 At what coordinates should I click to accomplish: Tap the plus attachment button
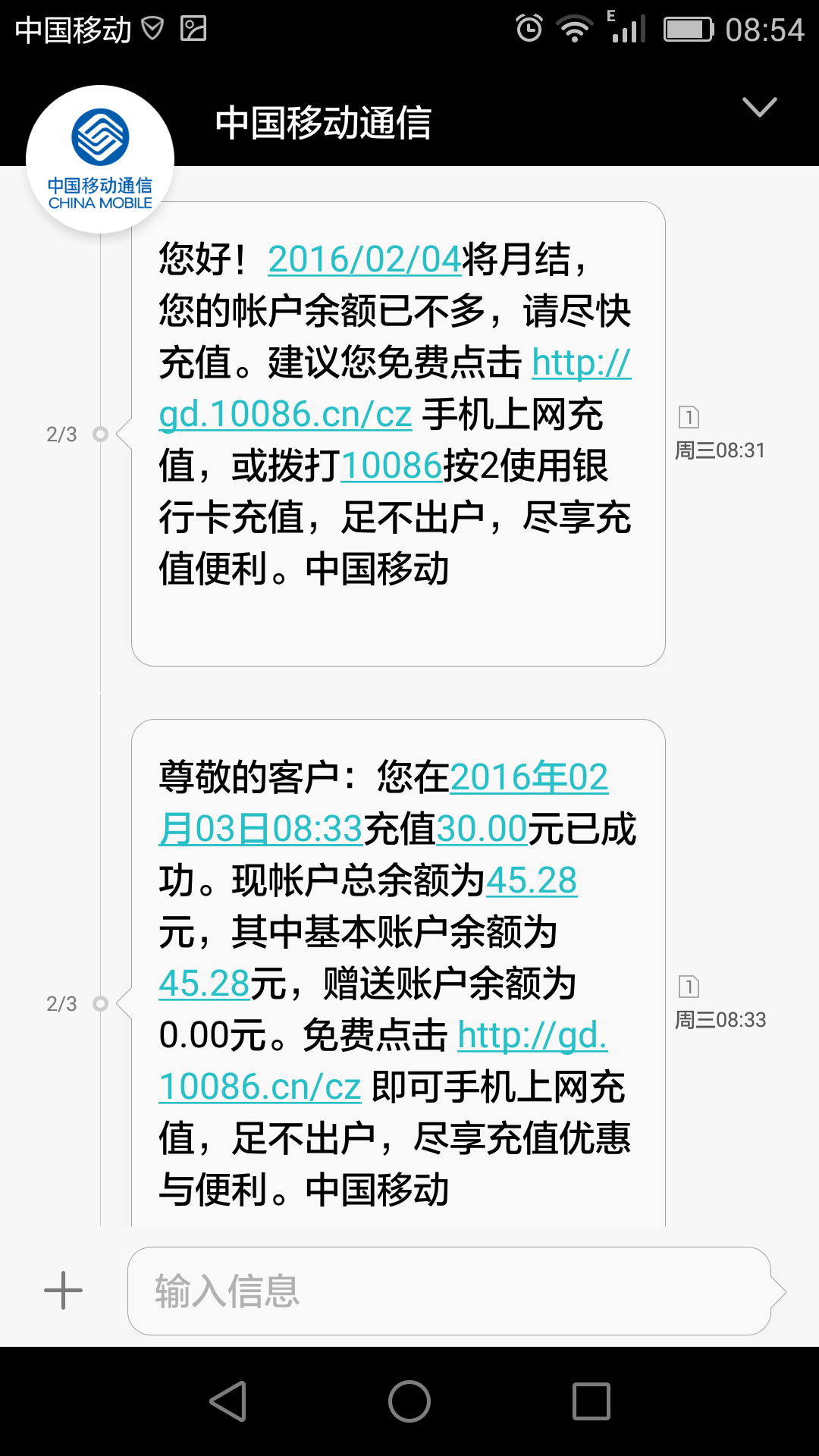(x=64, y=1291)
